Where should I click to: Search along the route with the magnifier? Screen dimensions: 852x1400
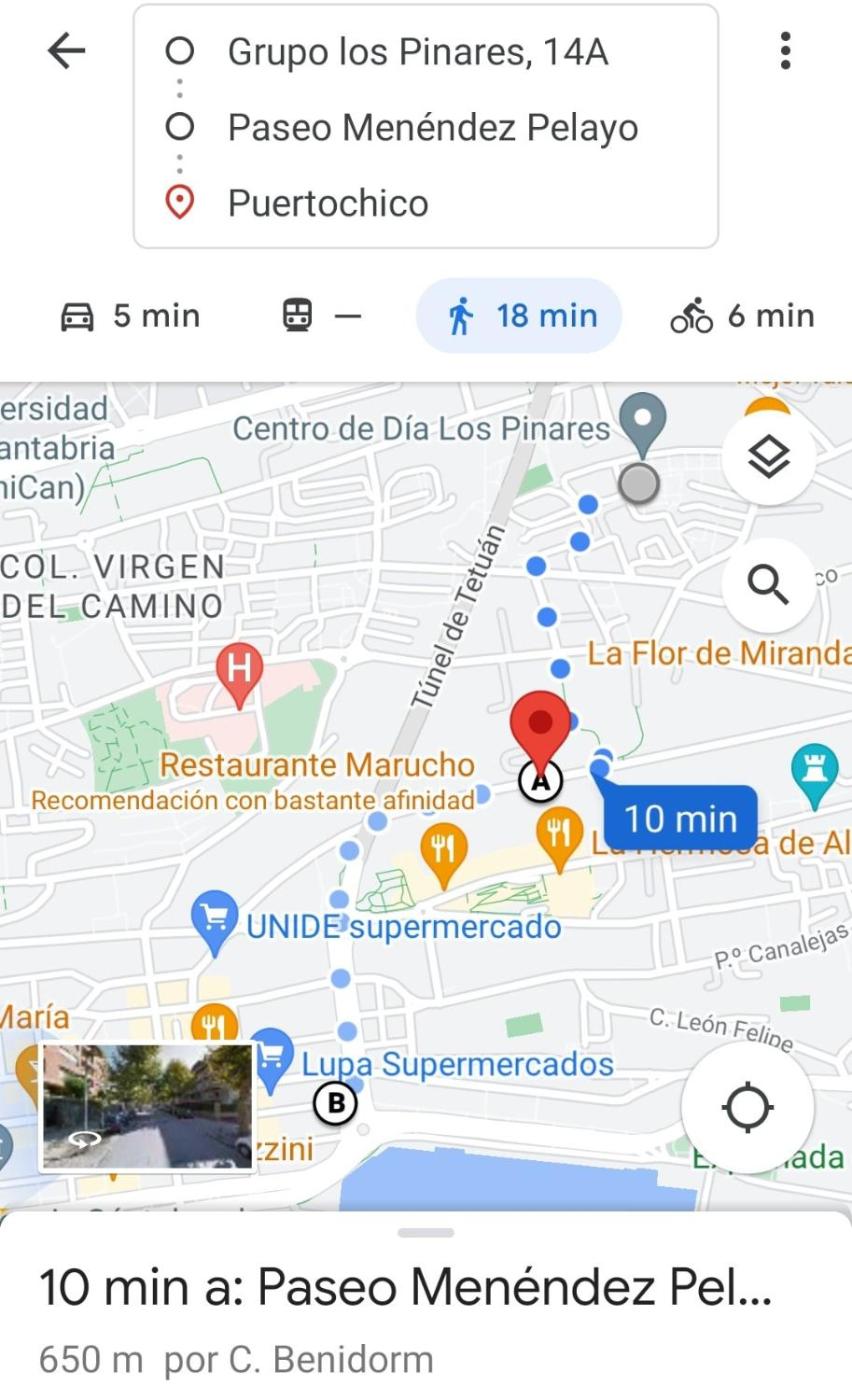point(768,584)
